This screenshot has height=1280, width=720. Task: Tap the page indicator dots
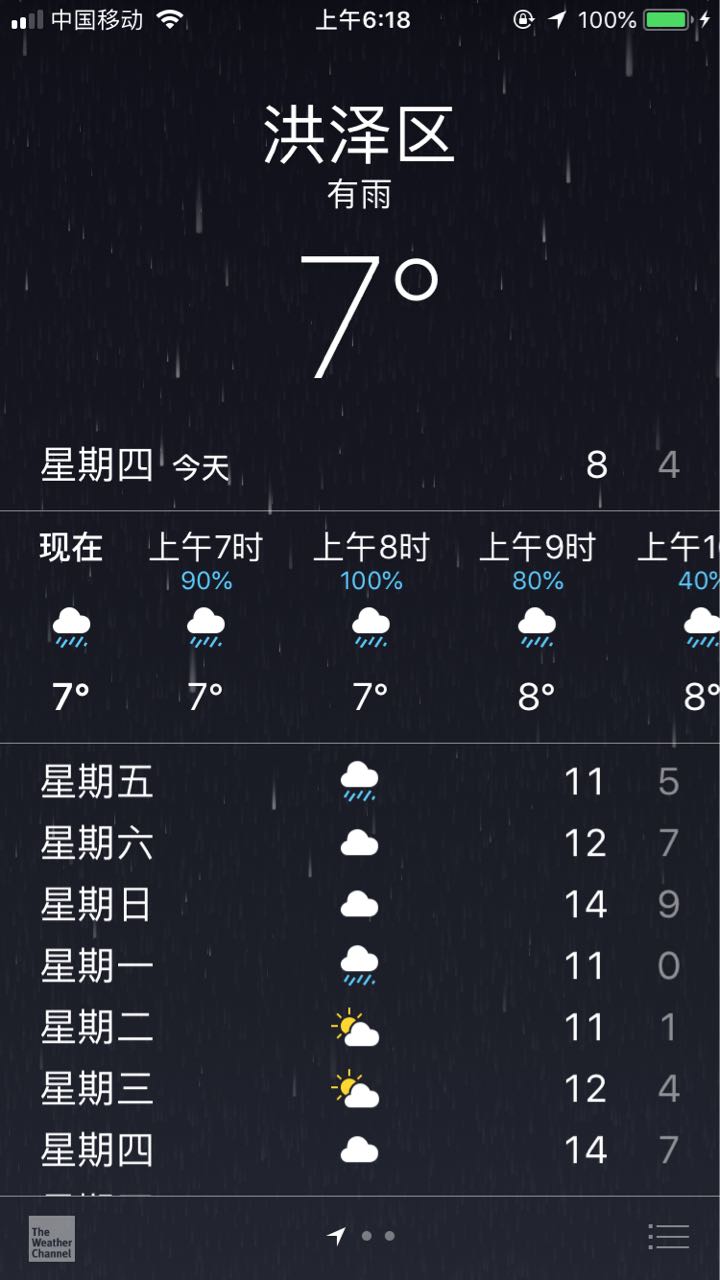pyautogui.click(x=361, y=1236)
